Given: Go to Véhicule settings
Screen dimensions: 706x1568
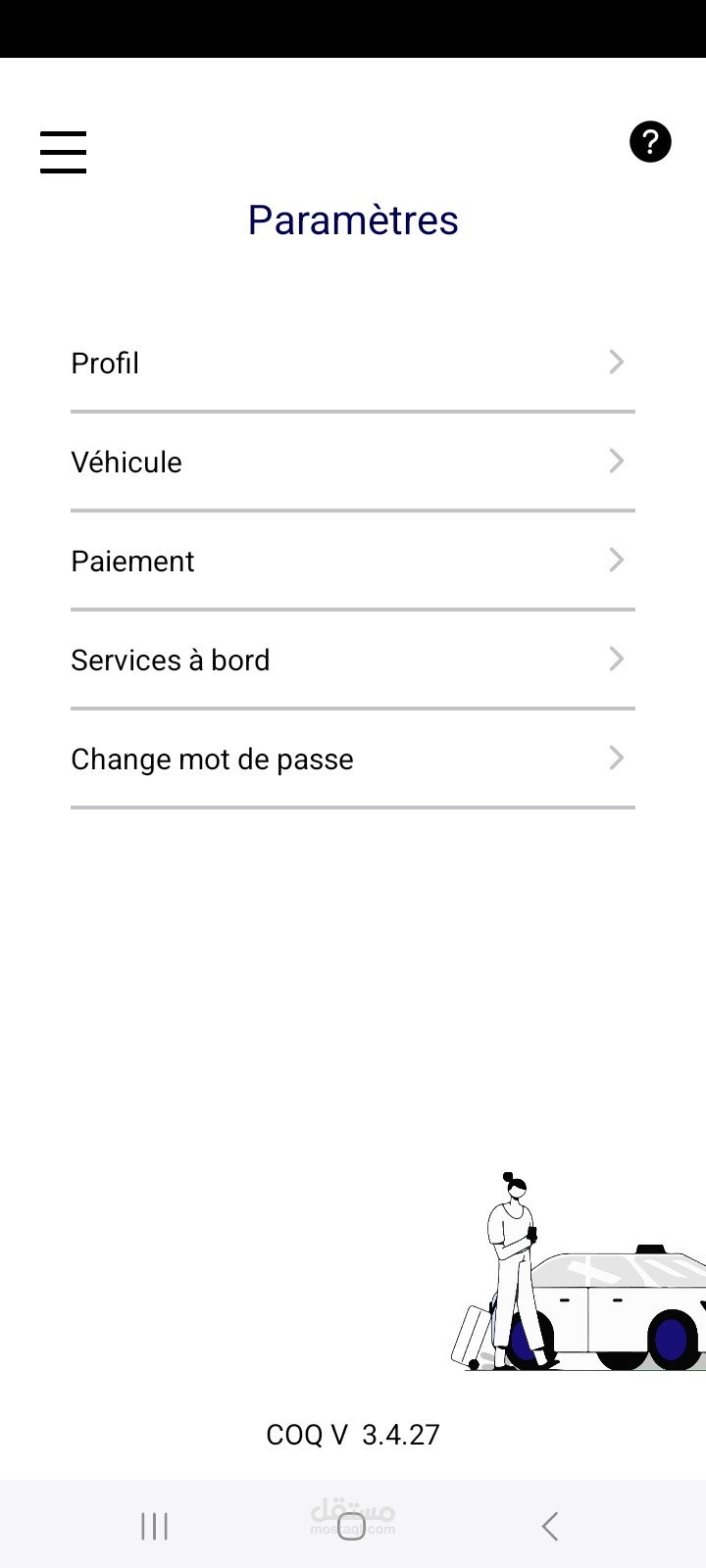Looking at the screenshot, I should pos(352,463).
